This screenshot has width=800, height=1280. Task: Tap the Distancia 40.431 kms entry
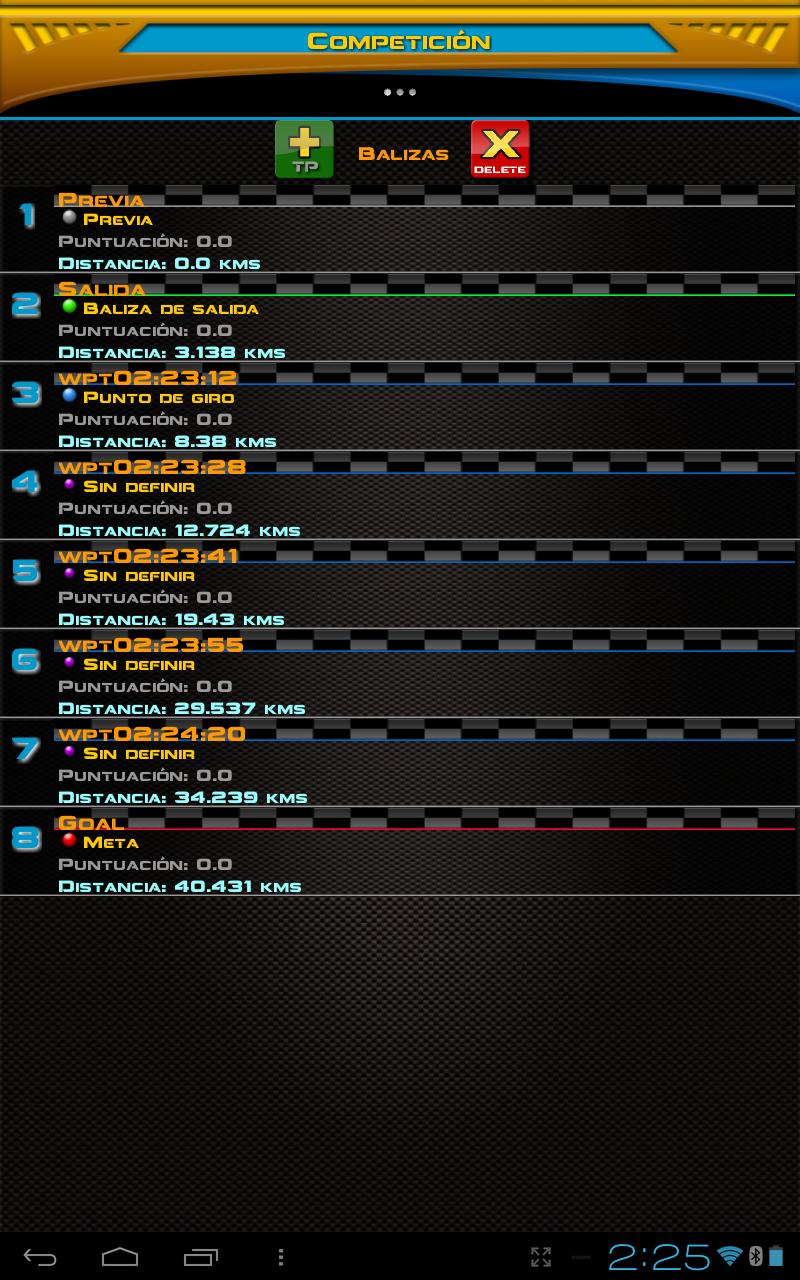[180, 885]
